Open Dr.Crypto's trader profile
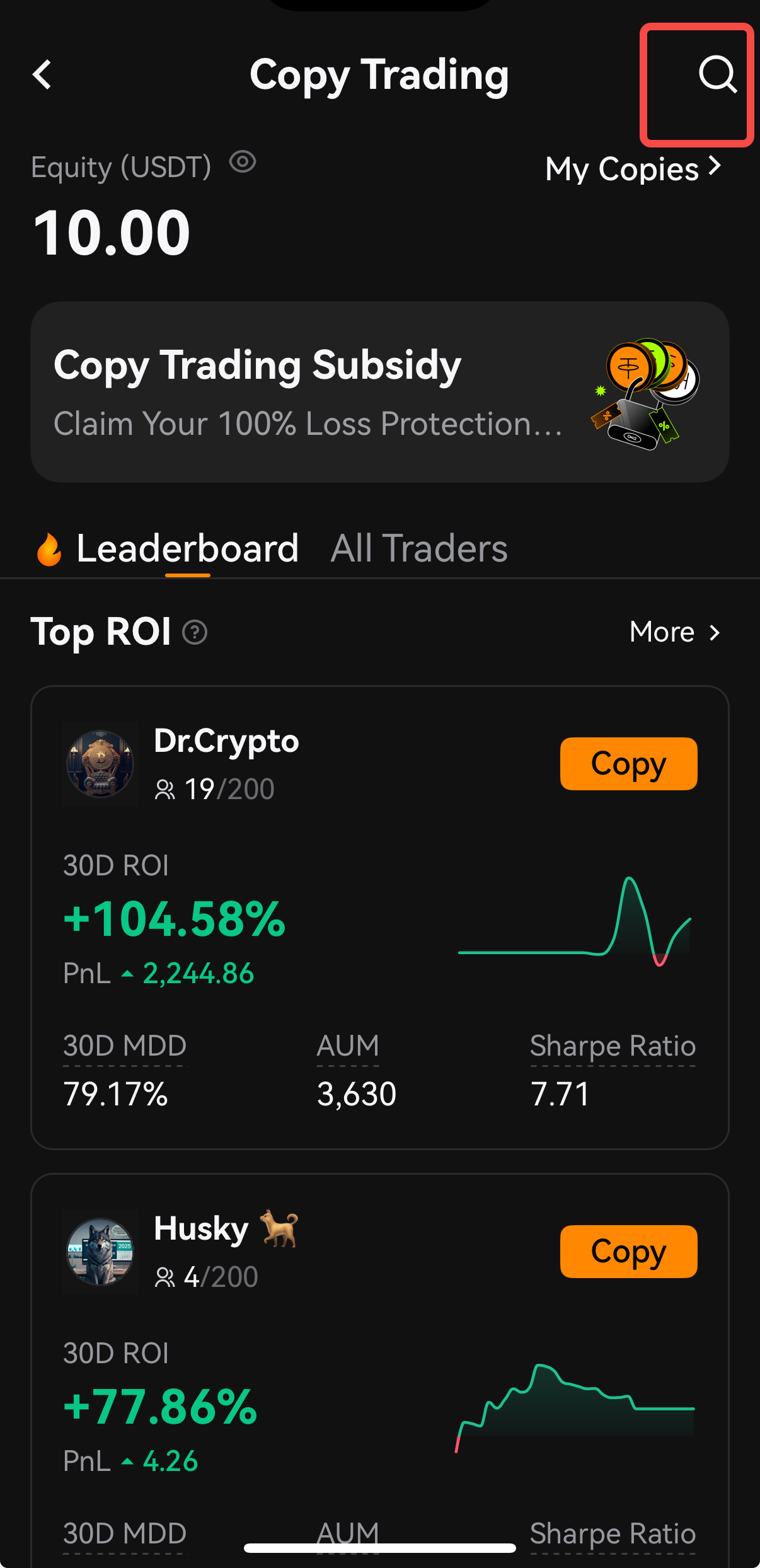Viewport: 760px width, 1568px height. pos(226,741)
